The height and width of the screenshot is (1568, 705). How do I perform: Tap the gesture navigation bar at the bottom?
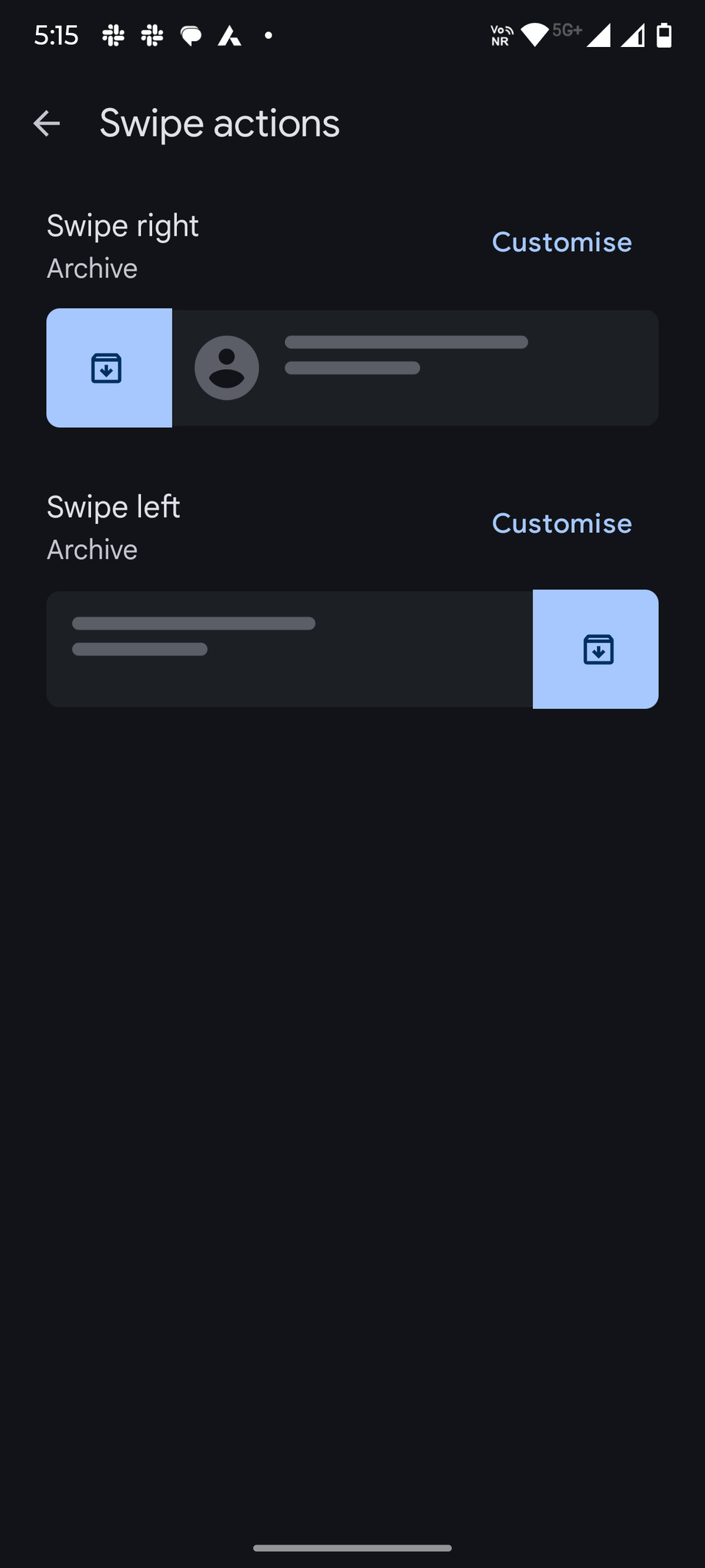pos(352,1547)
